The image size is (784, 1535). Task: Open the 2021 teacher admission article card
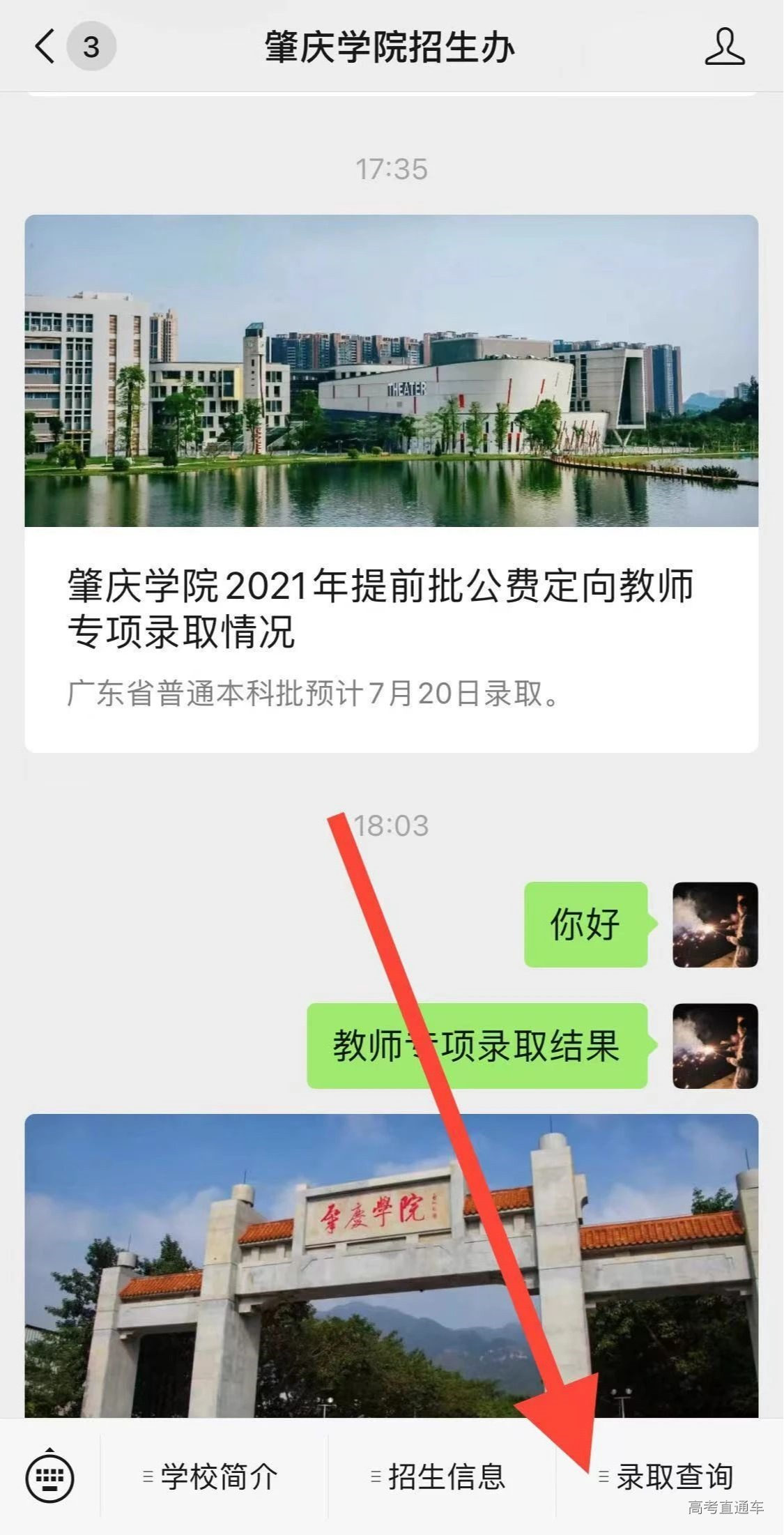click(x=391, y=482)
